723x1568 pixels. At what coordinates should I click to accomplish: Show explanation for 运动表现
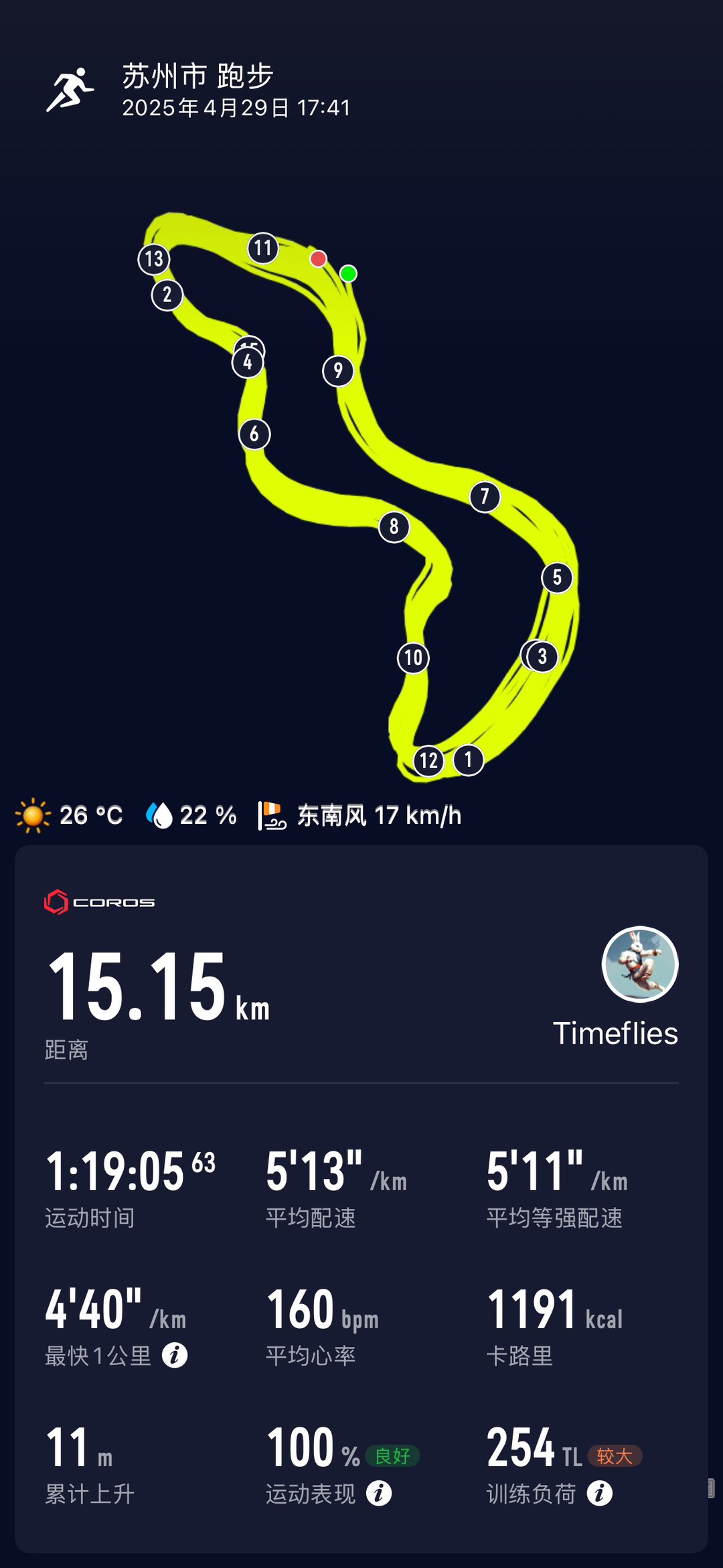379,1493
